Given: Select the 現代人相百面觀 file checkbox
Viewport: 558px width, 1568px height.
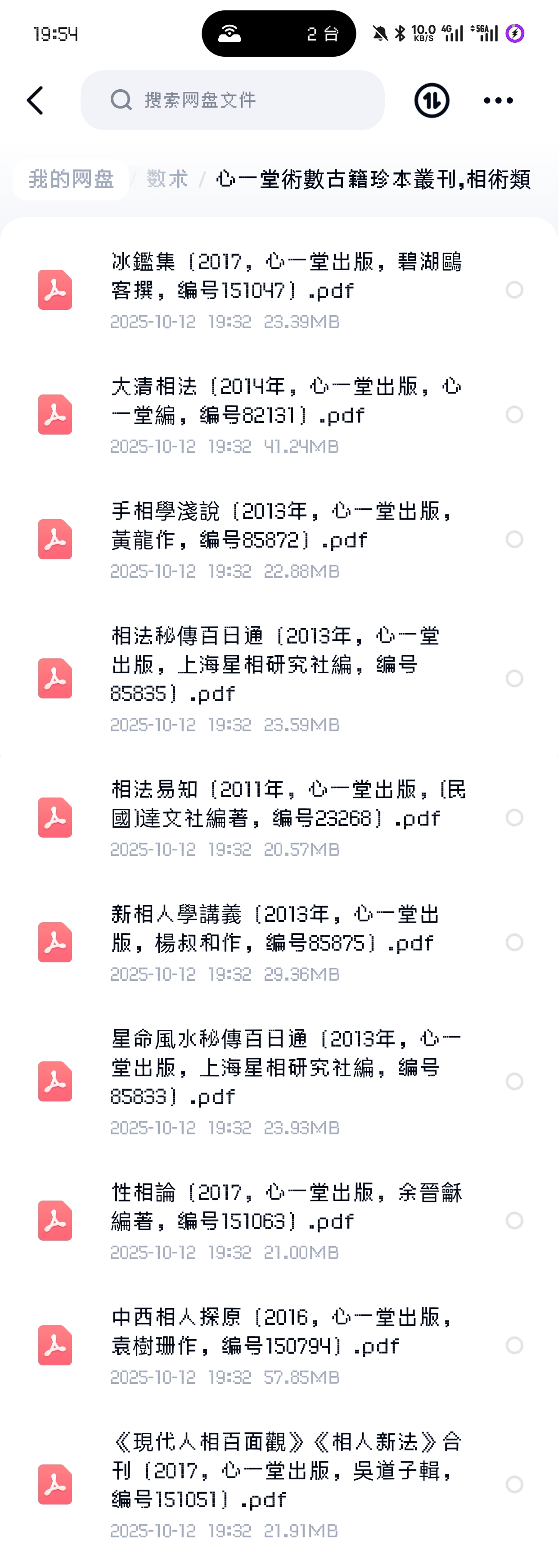Looking at the screenshot, I should tap(514, 1484).
